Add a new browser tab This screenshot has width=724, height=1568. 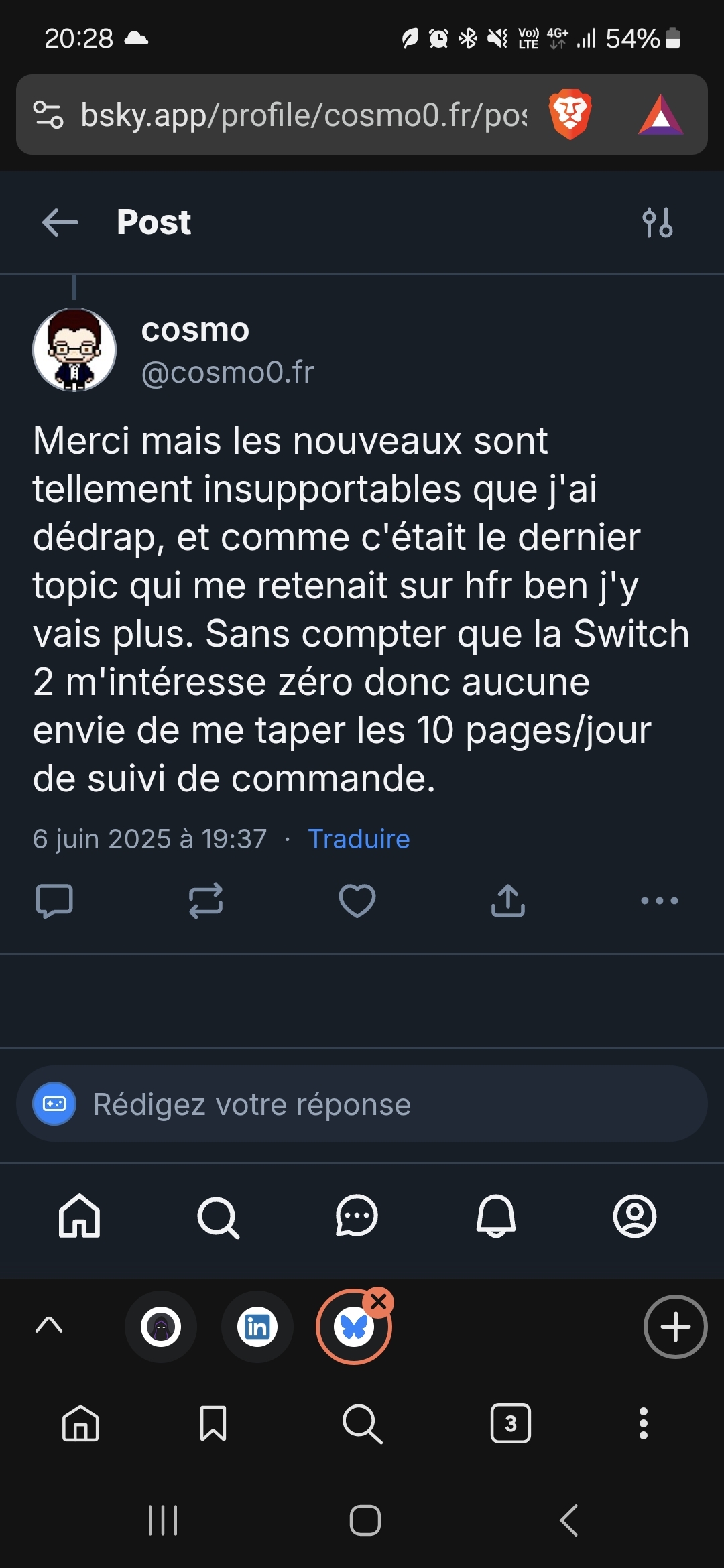click(x=675, y=1327)
